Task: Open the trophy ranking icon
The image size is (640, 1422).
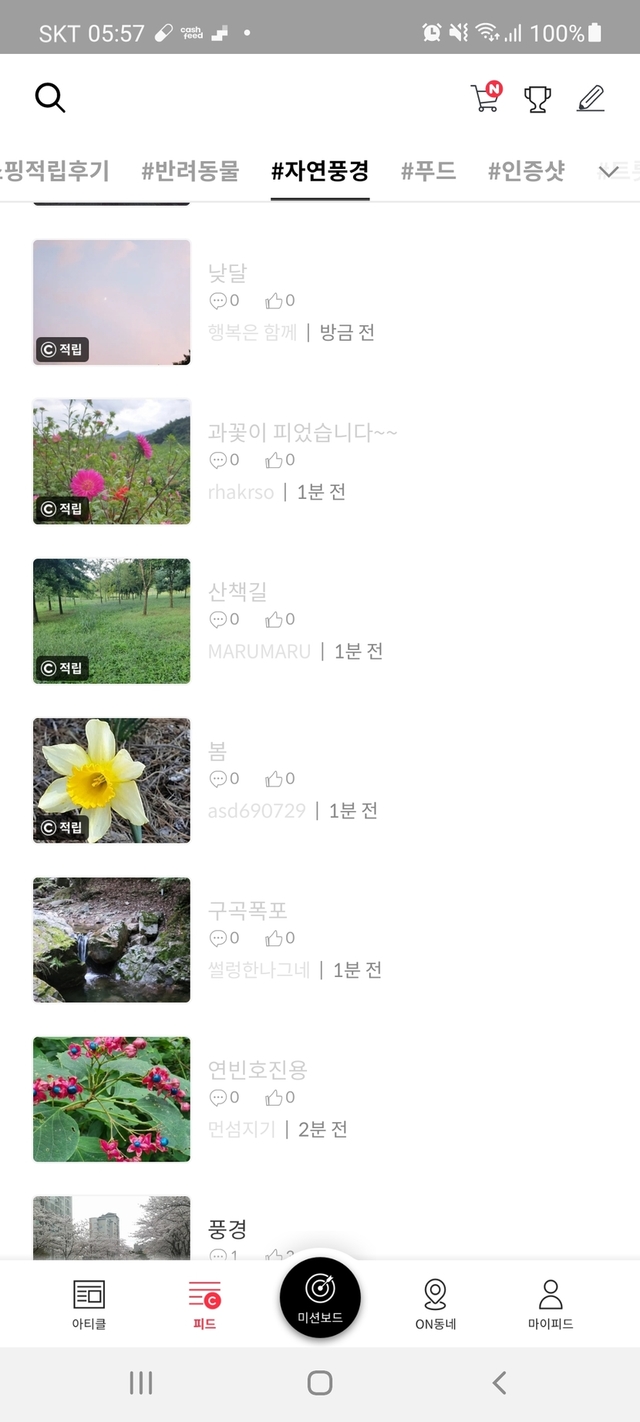Action: [538, 98]
